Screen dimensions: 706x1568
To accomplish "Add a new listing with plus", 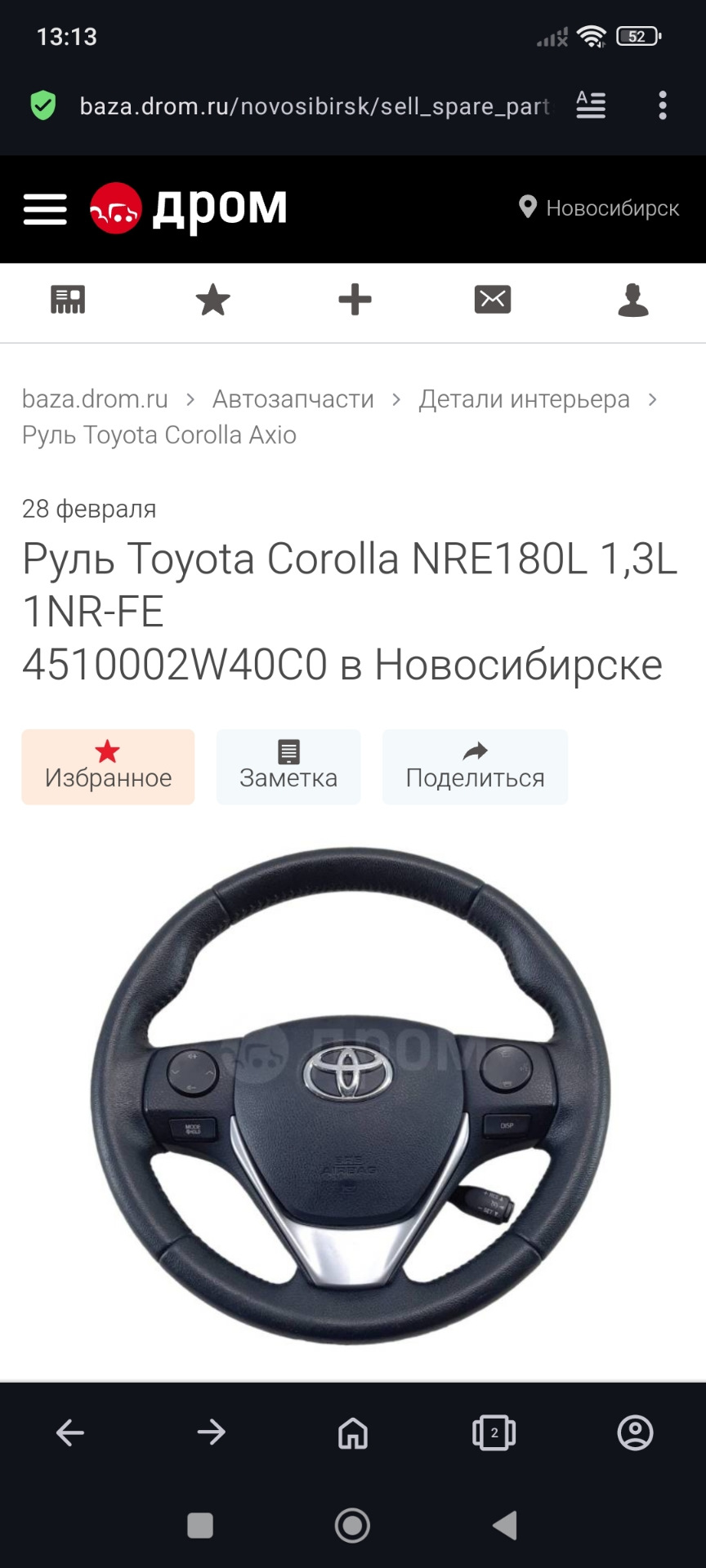I will pyautogui.click(x=355, y=300).
